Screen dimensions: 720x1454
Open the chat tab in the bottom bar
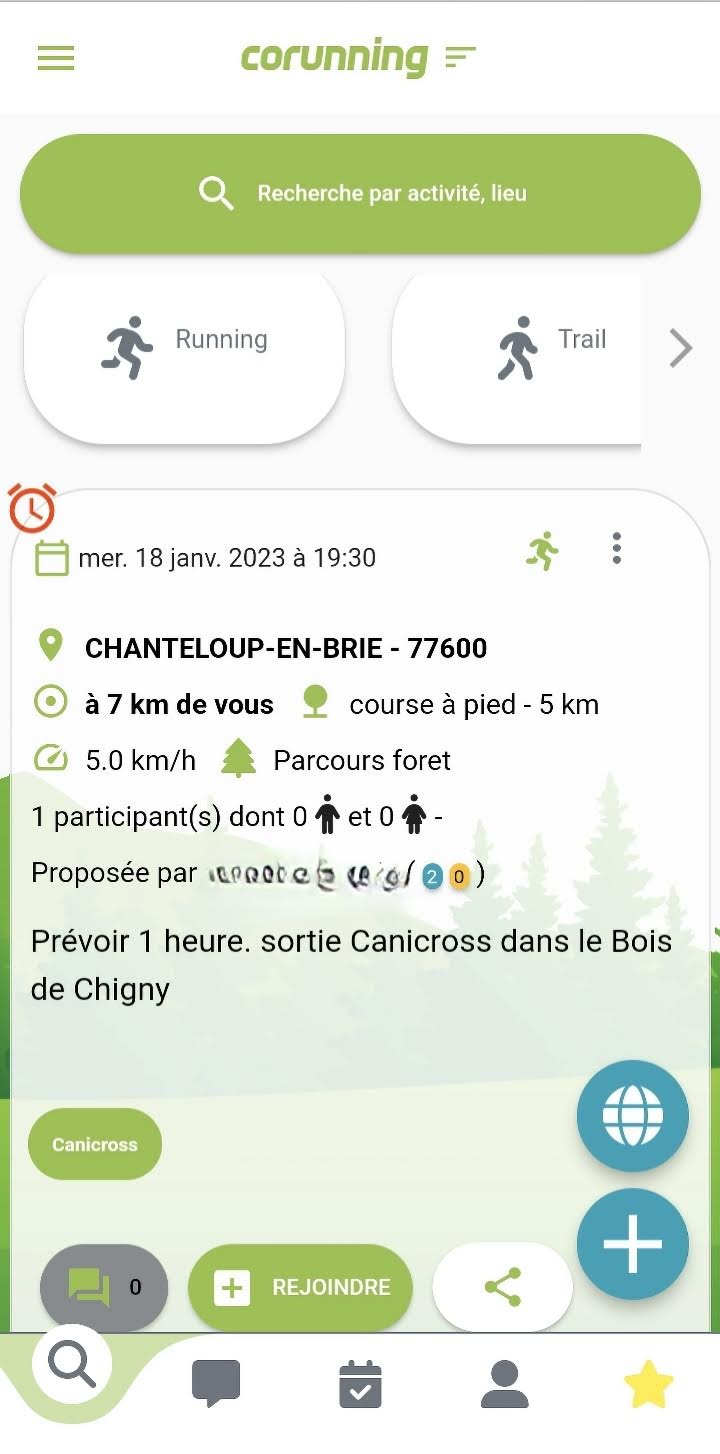click(x=216, y=1383)
